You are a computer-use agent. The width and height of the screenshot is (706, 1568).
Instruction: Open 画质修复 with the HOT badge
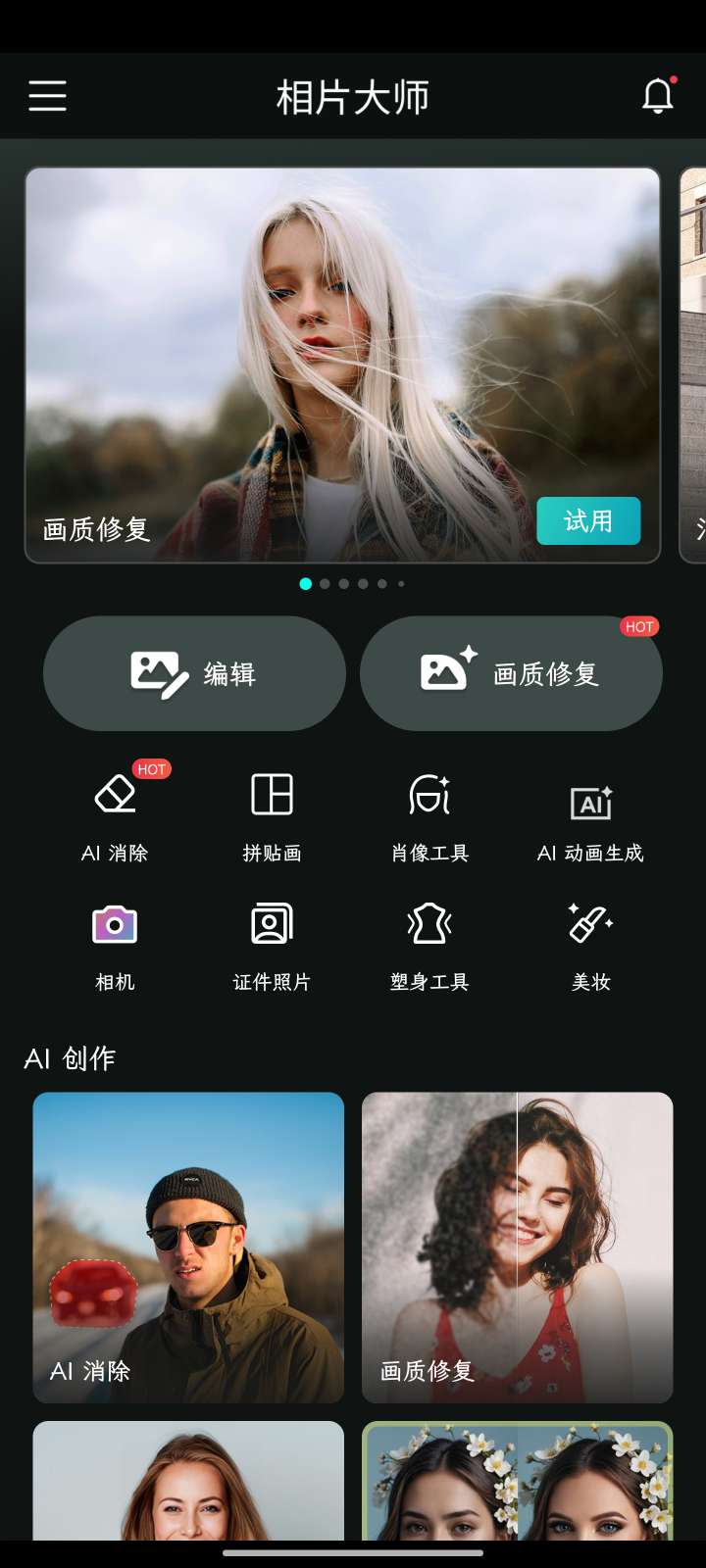pyautogui.click(x=511, y=673)
